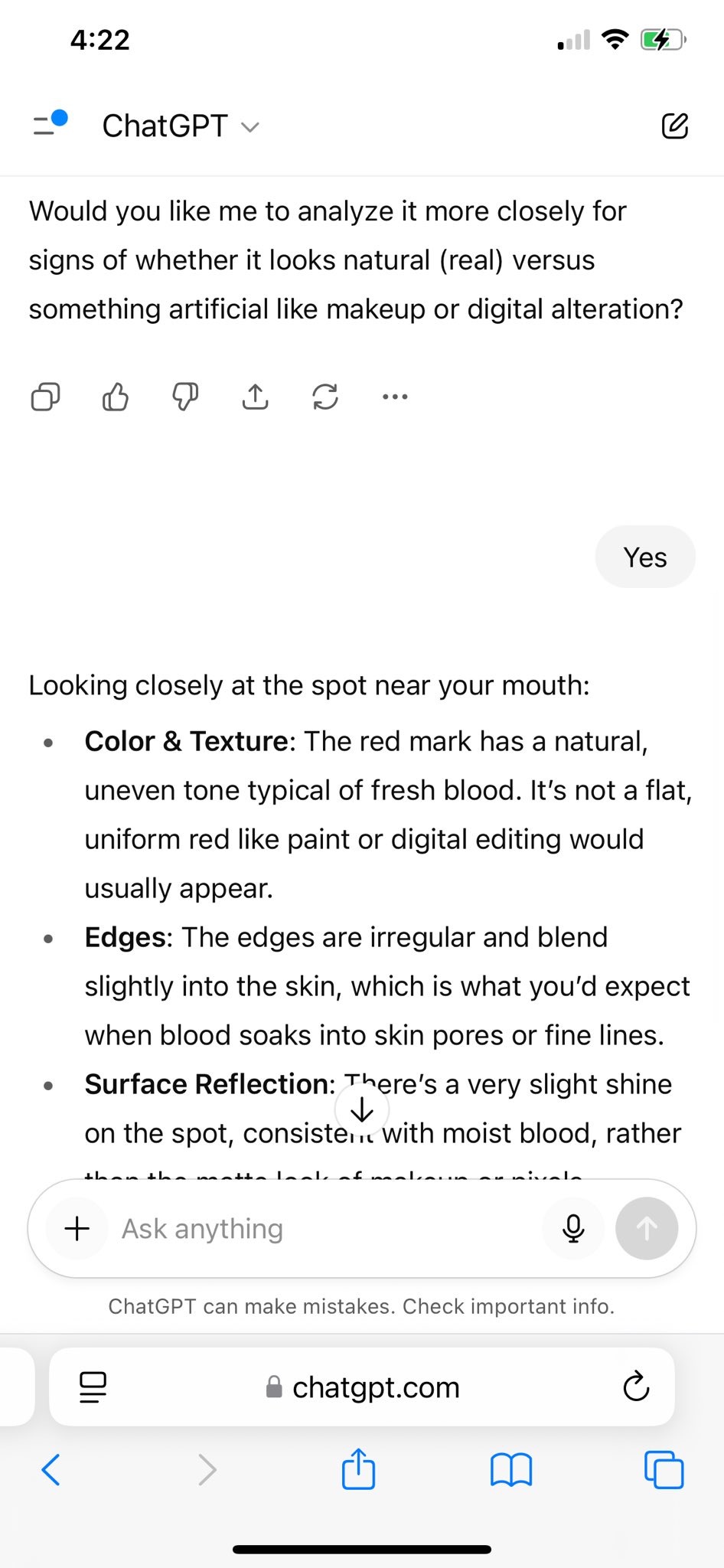Open the ChatGPT model selector dropdown
The height and width of the screenshot is (1568, 724).
(x=181, y=126)
